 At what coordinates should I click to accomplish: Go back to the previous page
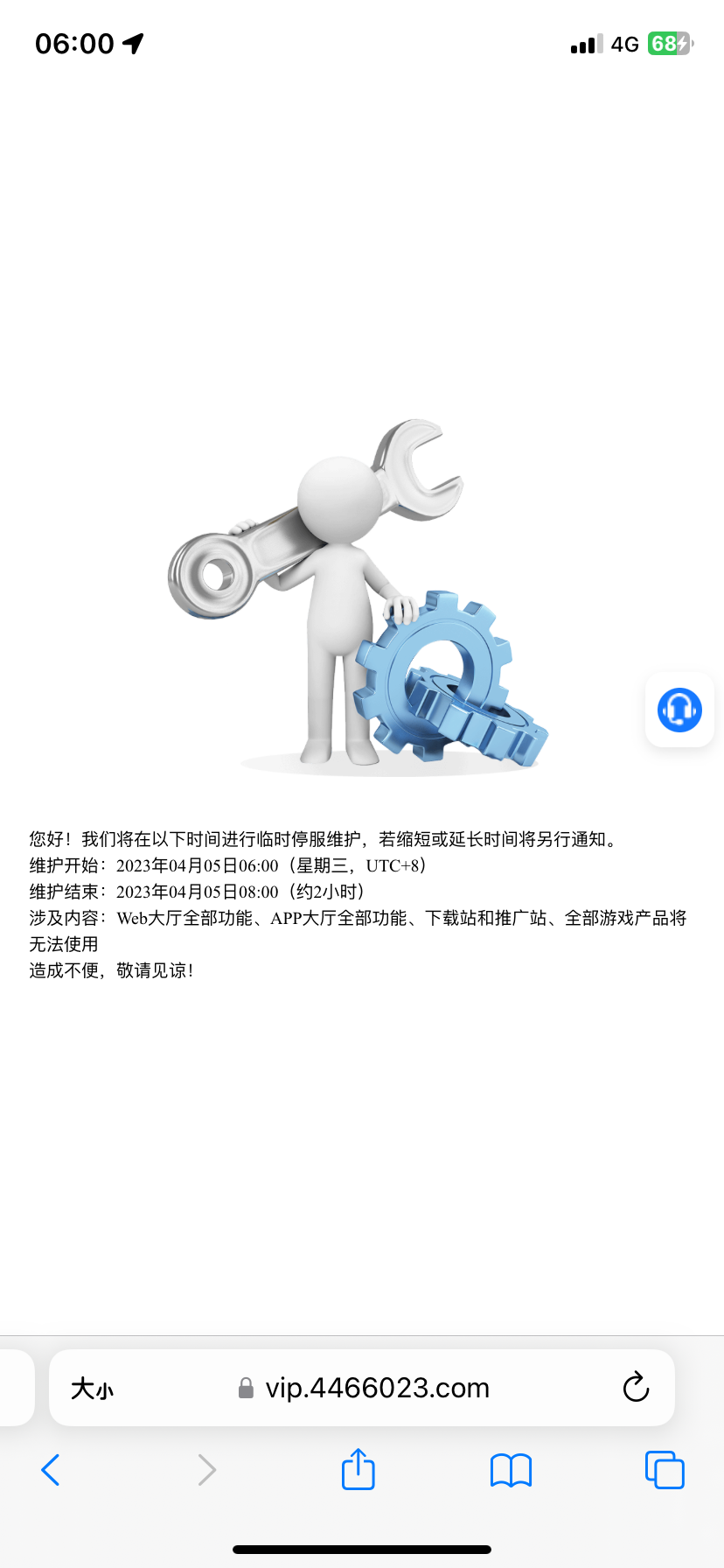point(51,1470)
